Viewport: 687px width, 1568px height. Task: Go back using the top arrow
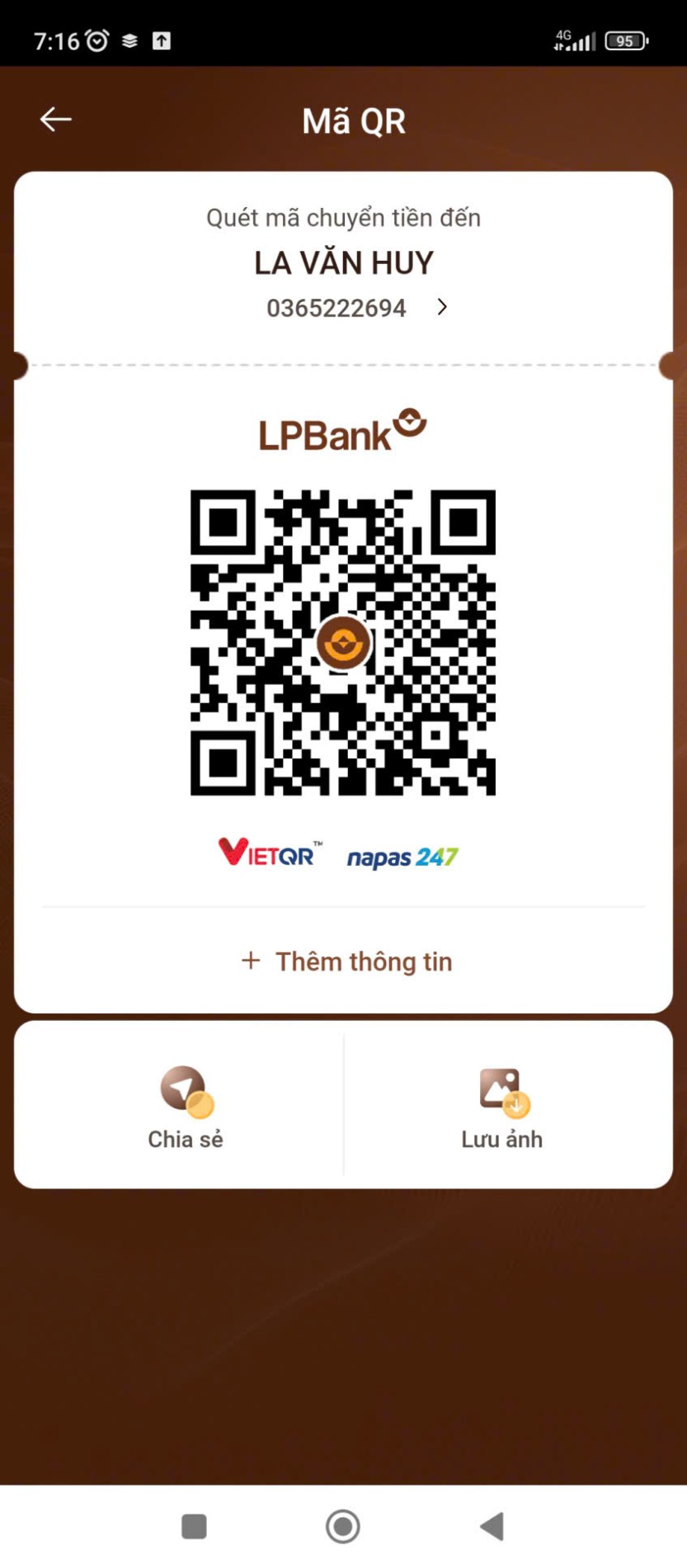click(56, 120)
